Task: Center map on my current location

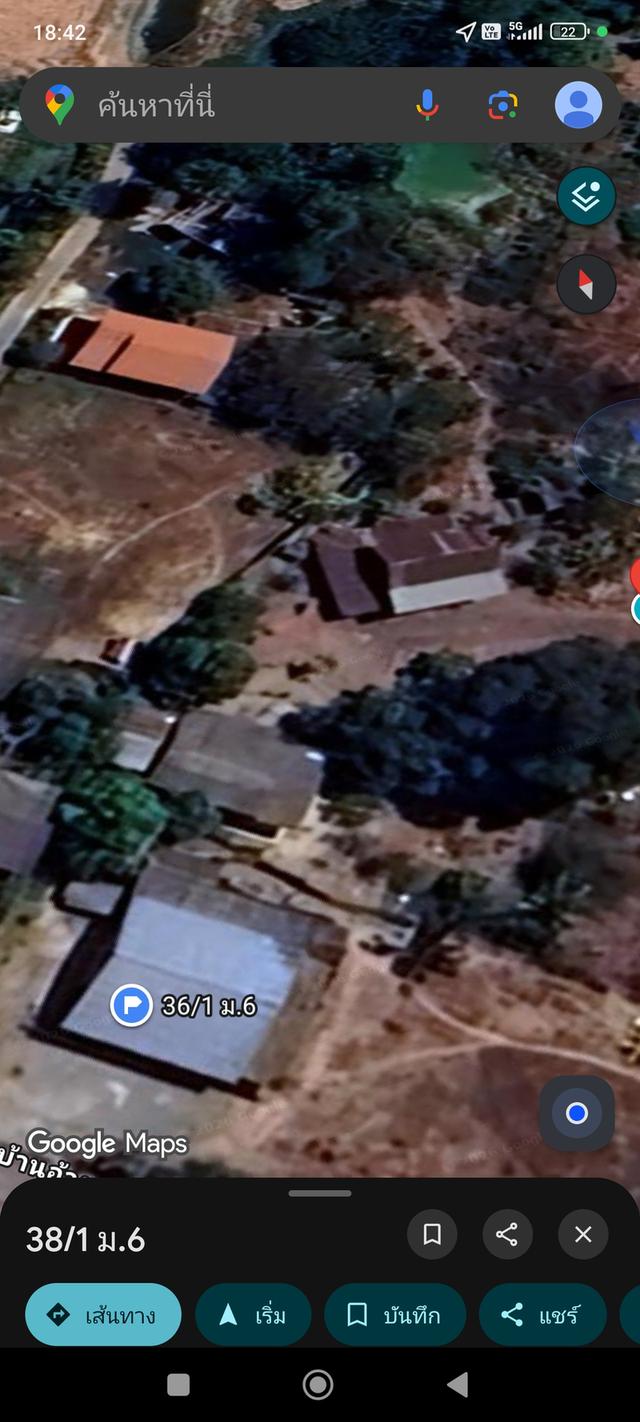Action: [576, 1113]
